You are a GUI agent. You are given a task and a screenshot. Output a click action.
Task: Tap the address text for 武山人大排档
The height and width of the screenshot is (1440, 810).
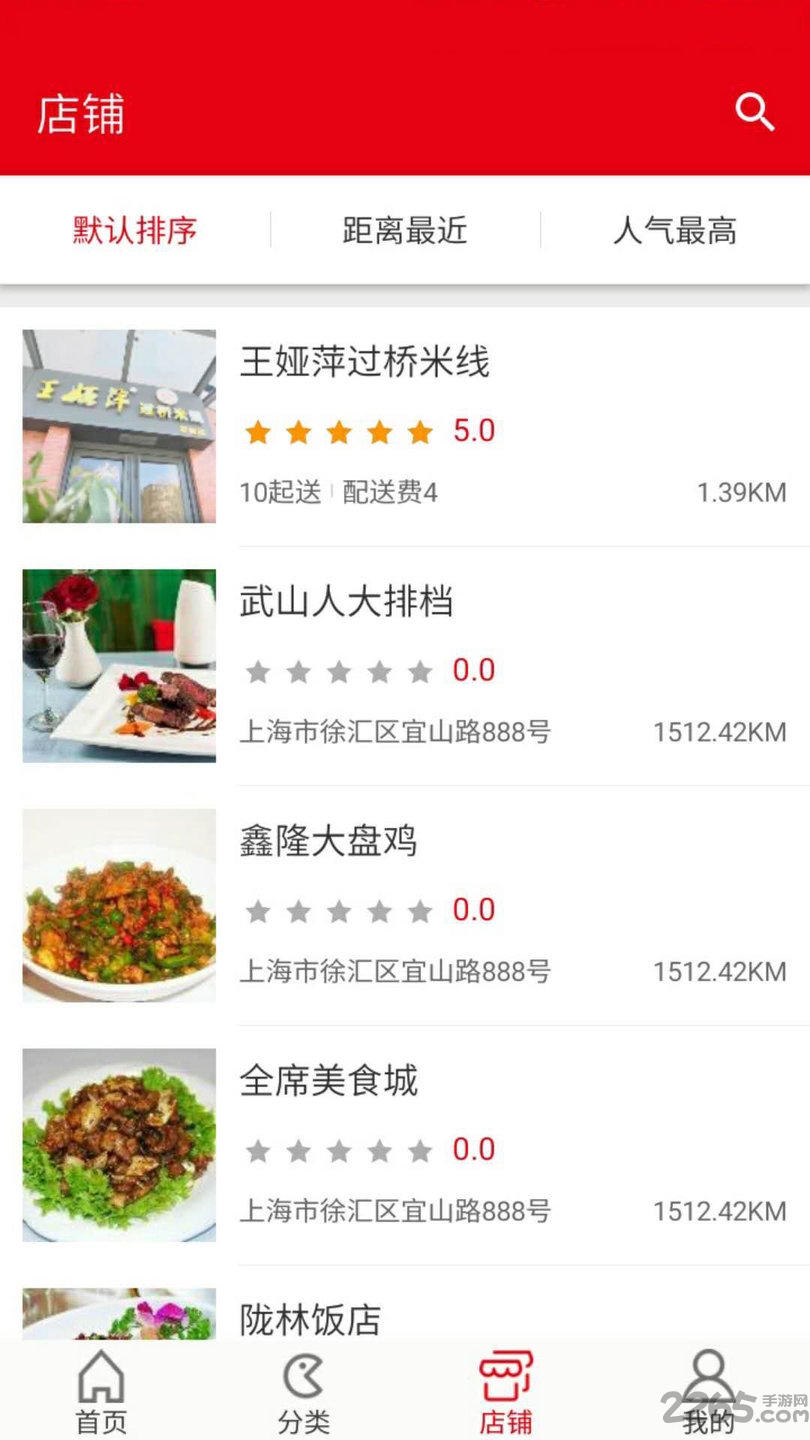click(x=396, y=731)
